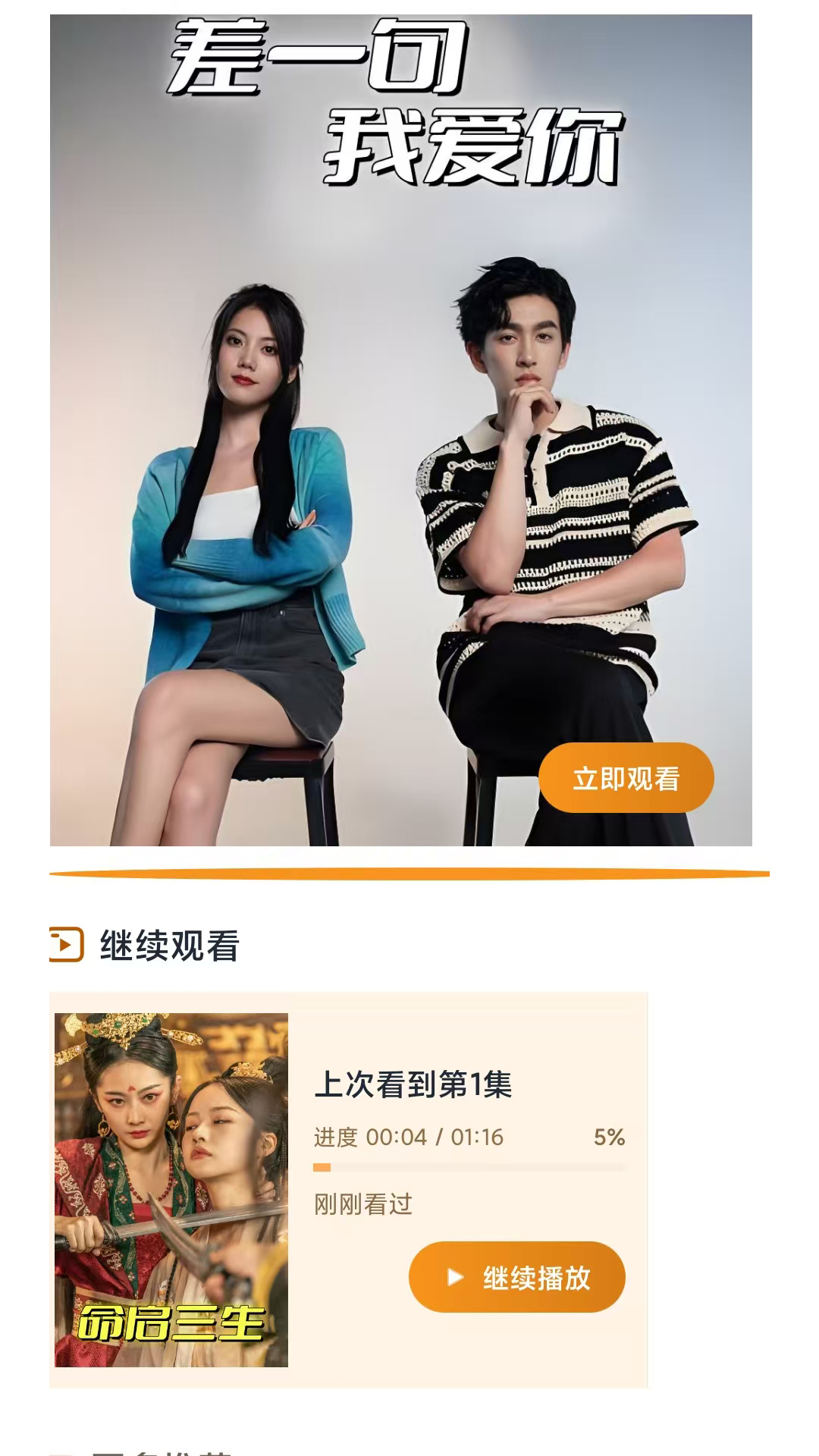The height and width of the screenshot is (1456, 819).
Task: Select the 立即观看 button on the banner
Action: pyautogui.click(x=626, y=777)
